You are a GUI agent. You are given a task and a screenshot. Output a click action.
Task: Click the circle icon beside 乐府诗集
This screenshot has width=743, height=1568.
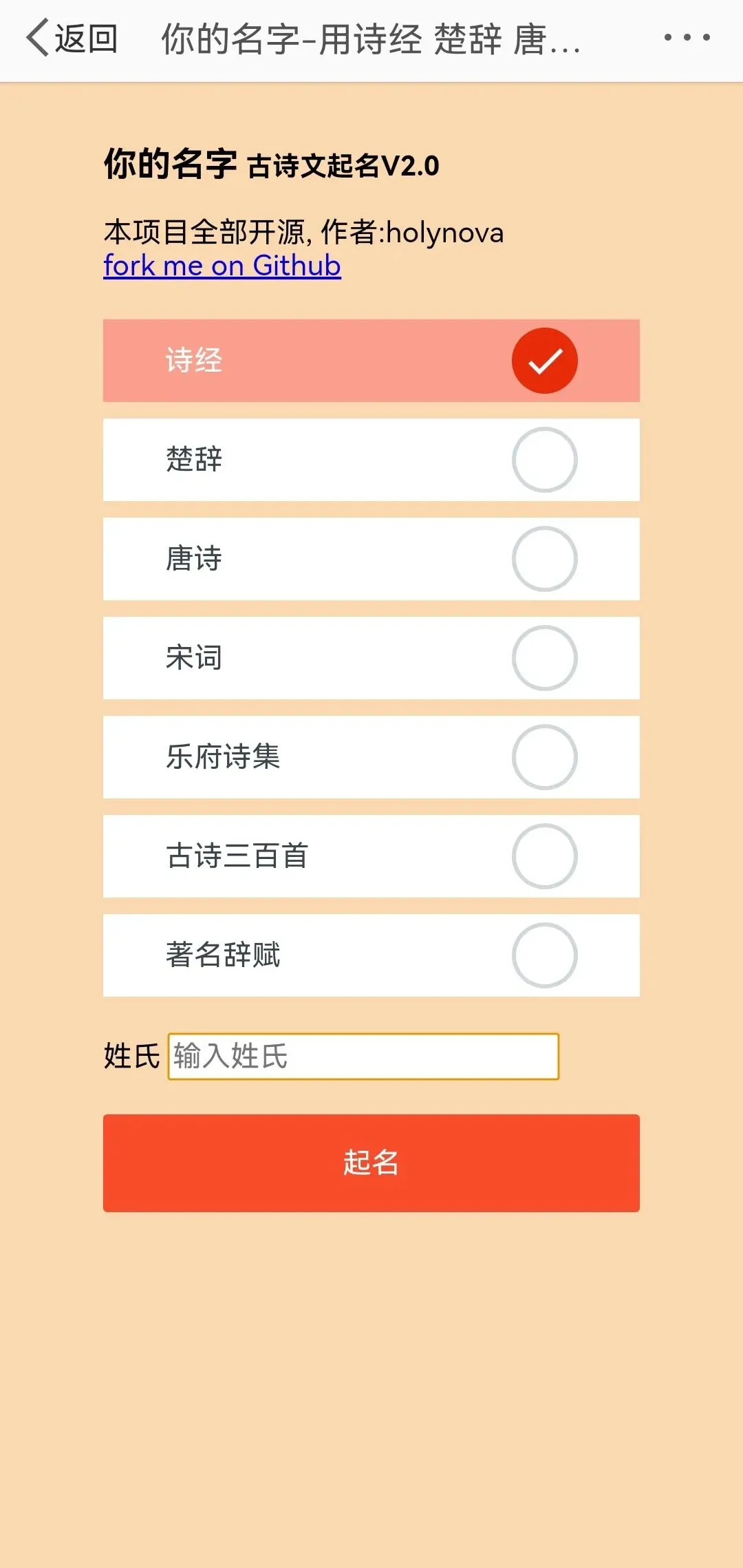[544, 757]
